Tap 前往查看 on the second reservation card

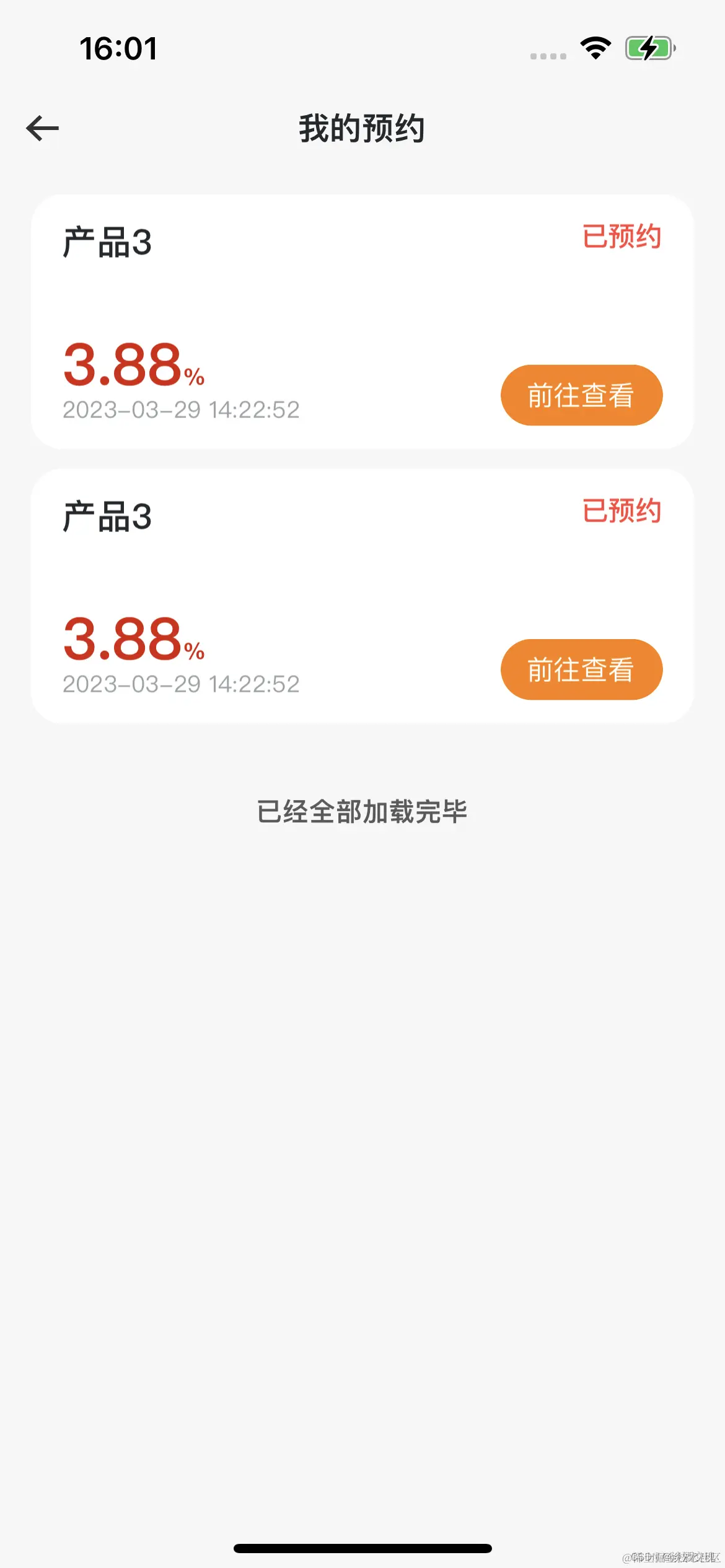581,669
